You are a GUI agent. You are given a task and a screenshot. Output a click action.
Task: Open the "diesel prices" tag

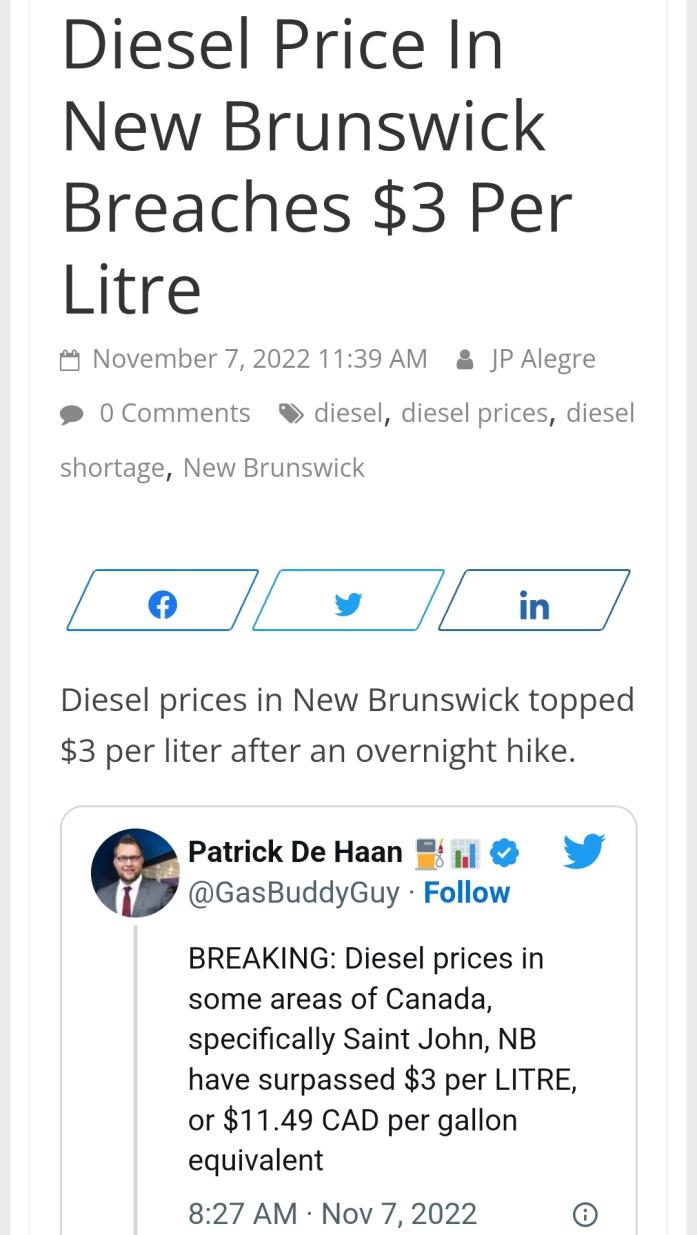click(474, 413)
